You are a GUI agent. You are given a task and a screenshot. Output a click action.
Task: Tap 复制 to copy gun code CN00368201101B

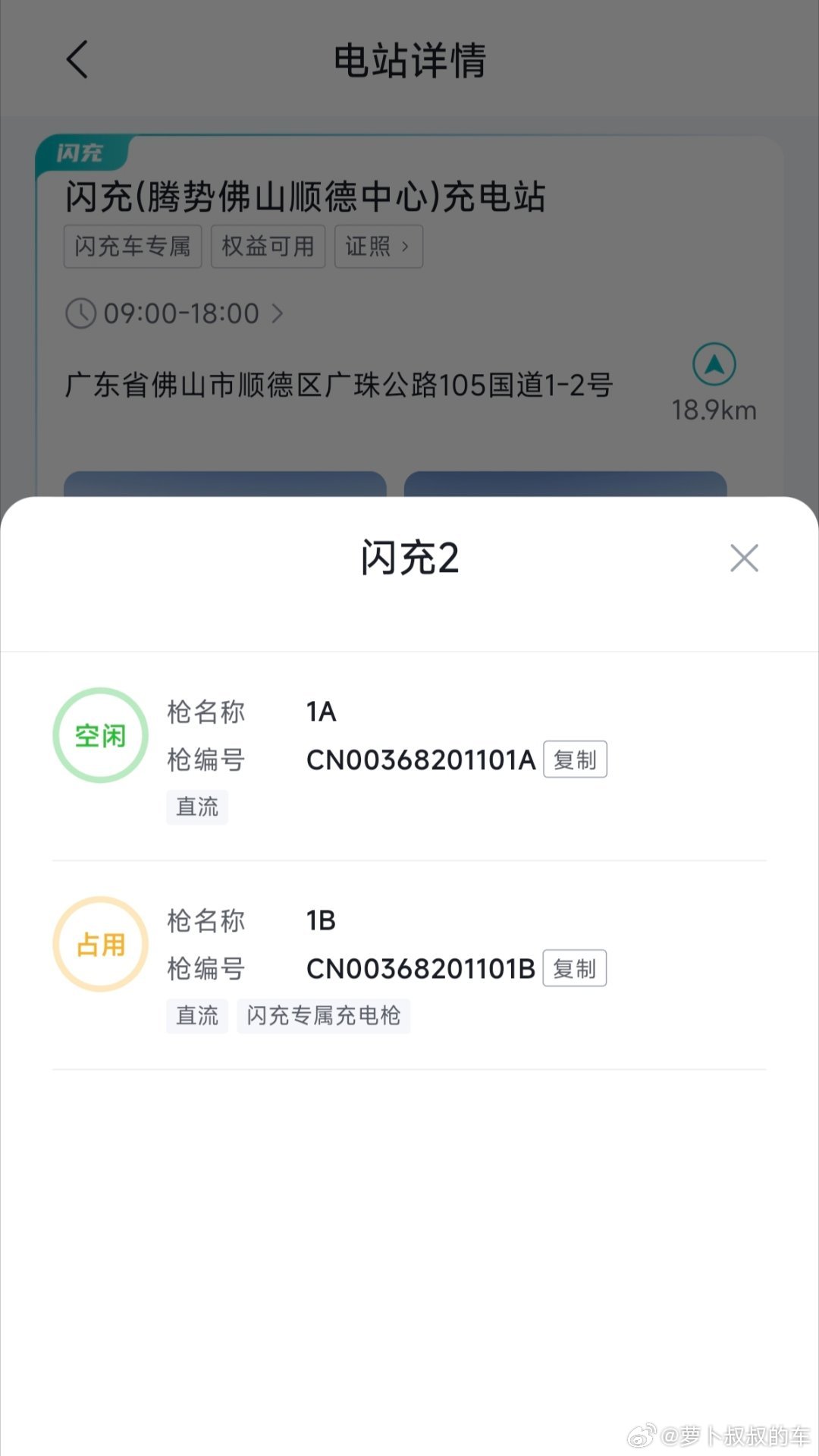pyautogui.click(x=575, y=967)
